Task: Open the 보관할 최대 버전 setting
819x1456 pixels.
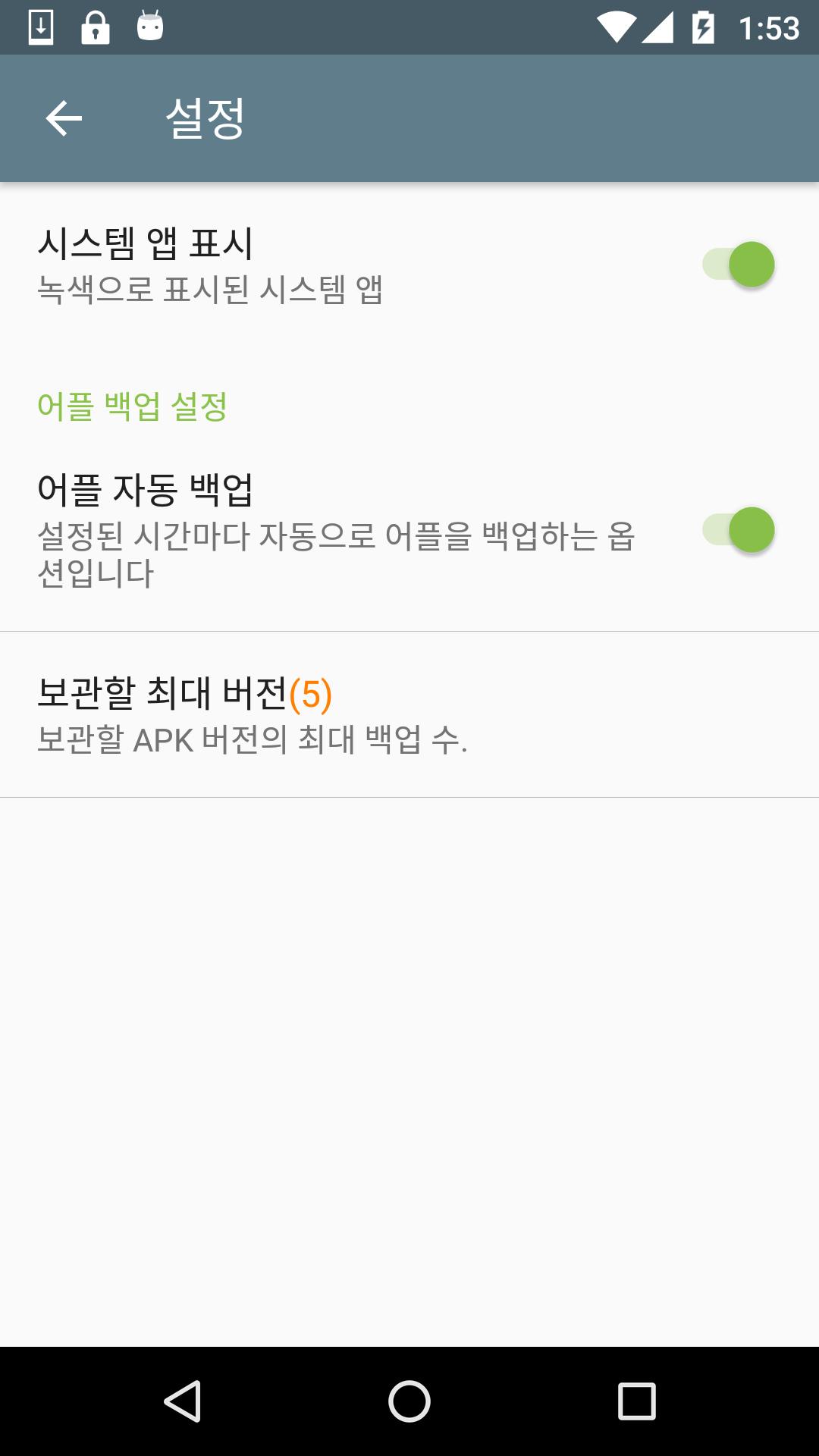Action: coord(409,714)
